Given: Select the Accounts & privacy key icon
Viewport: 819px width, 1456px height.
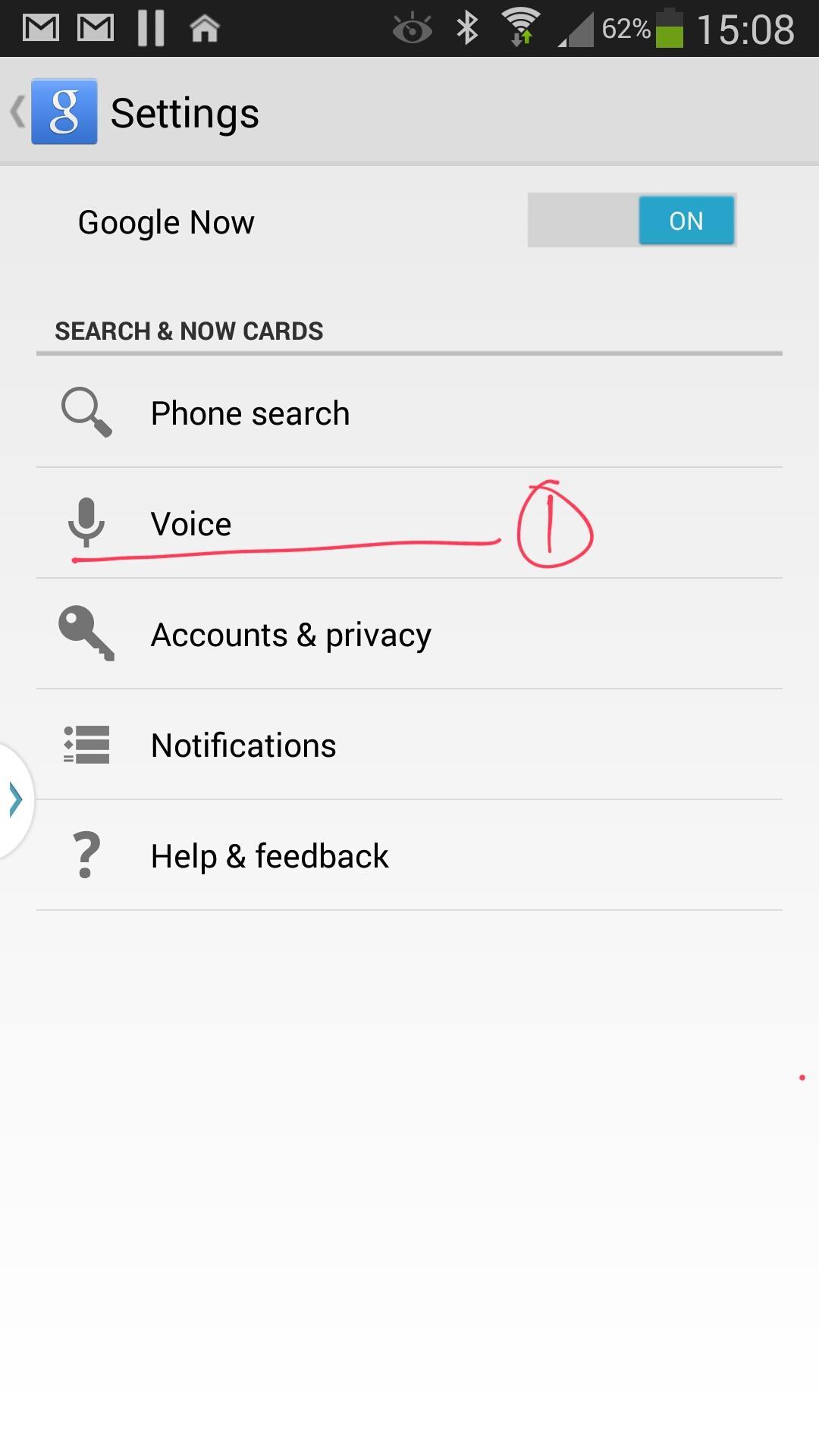Looking at the screenshot, I should [86, 635].
